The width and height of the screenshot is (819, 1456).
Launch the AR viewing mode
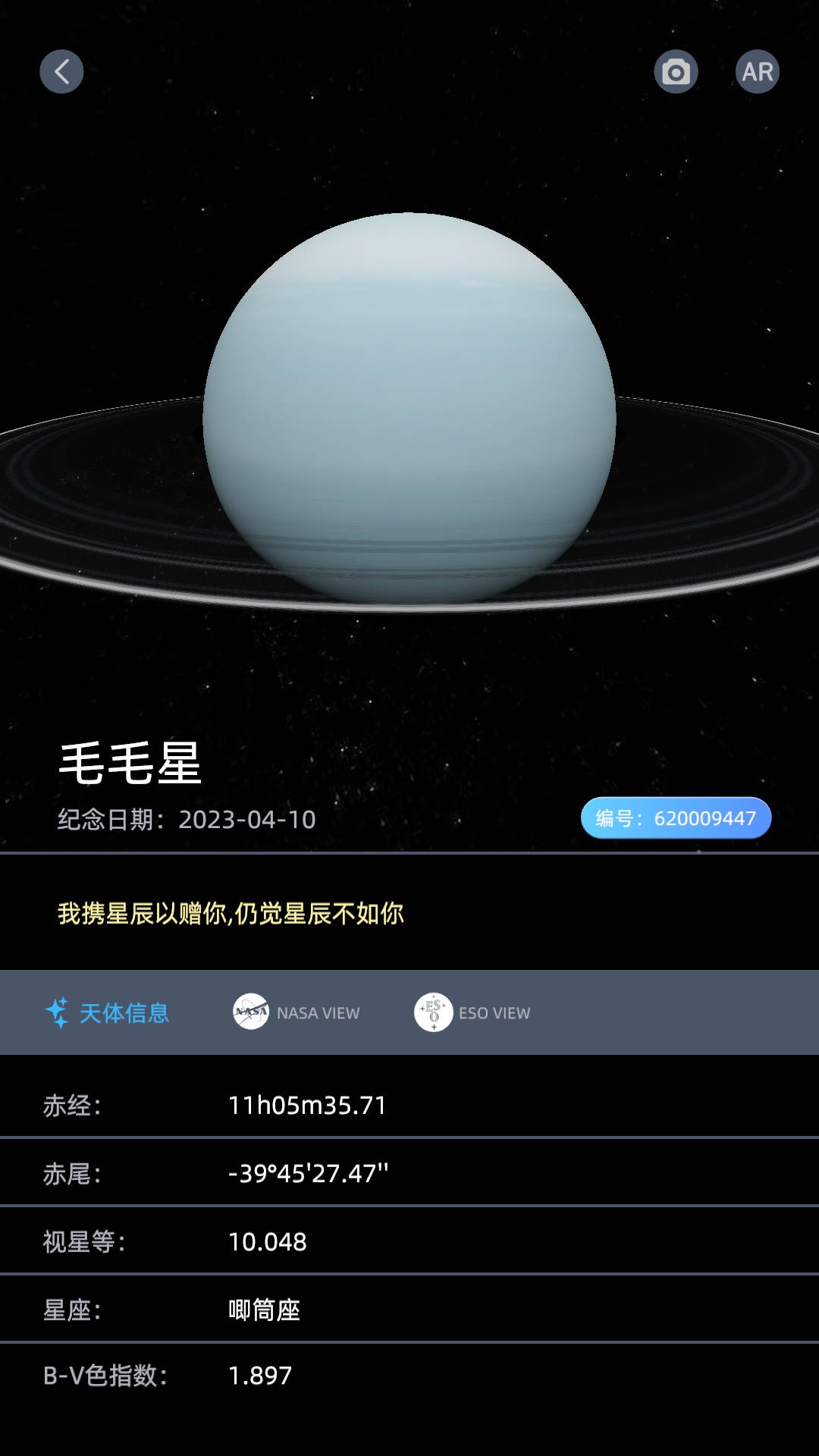coord(757,72)
